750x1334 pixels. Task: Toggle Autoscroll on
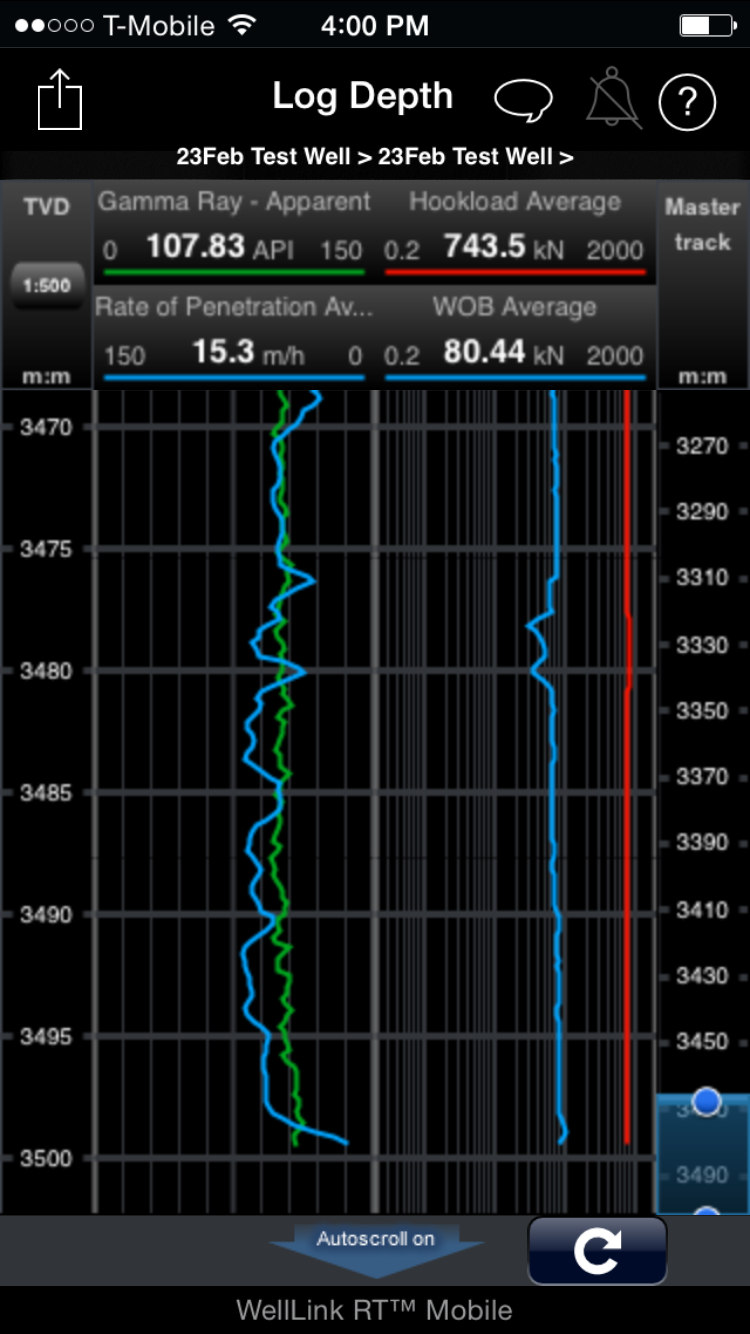375,1243
